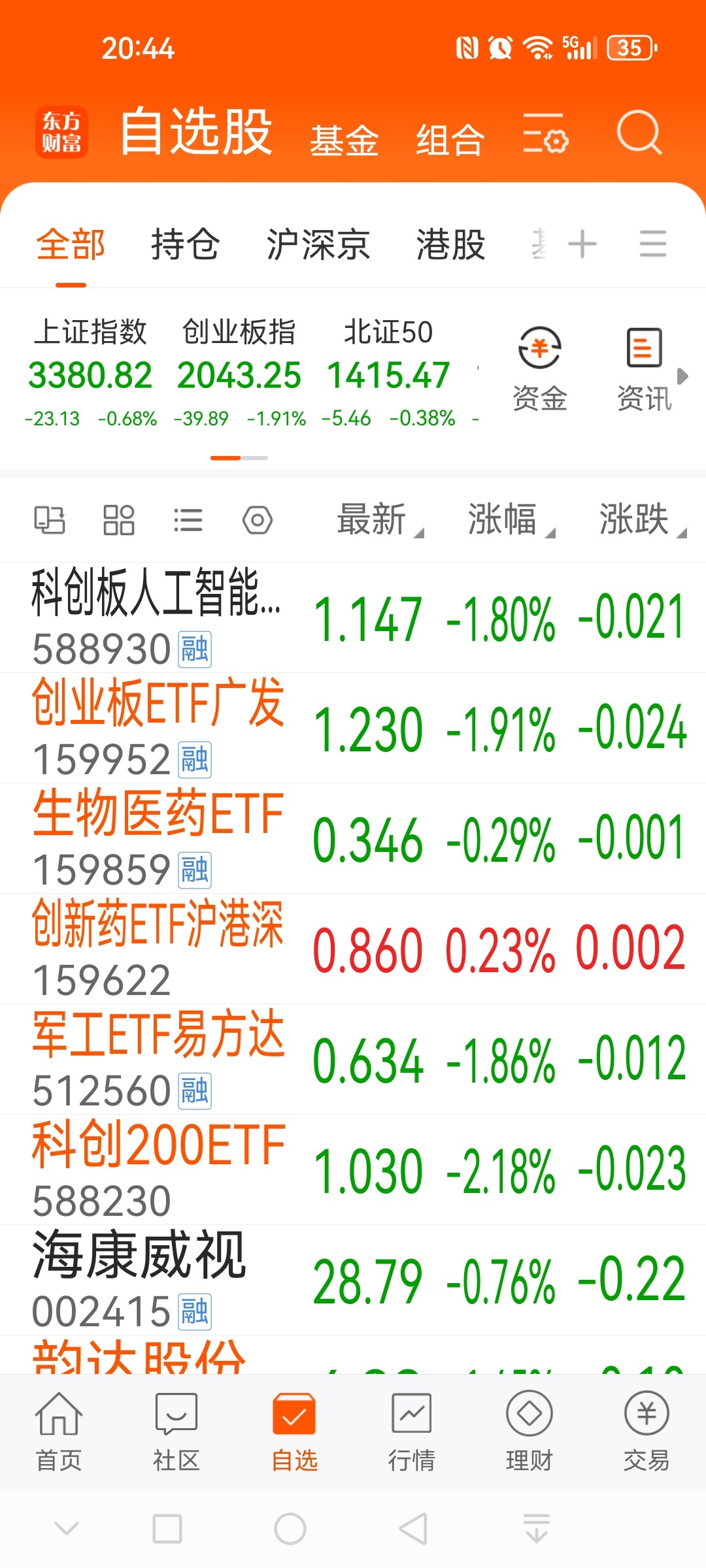Open 海康威视 stock details
This screenshot has height=1568, width=706.
point(353,1280)
